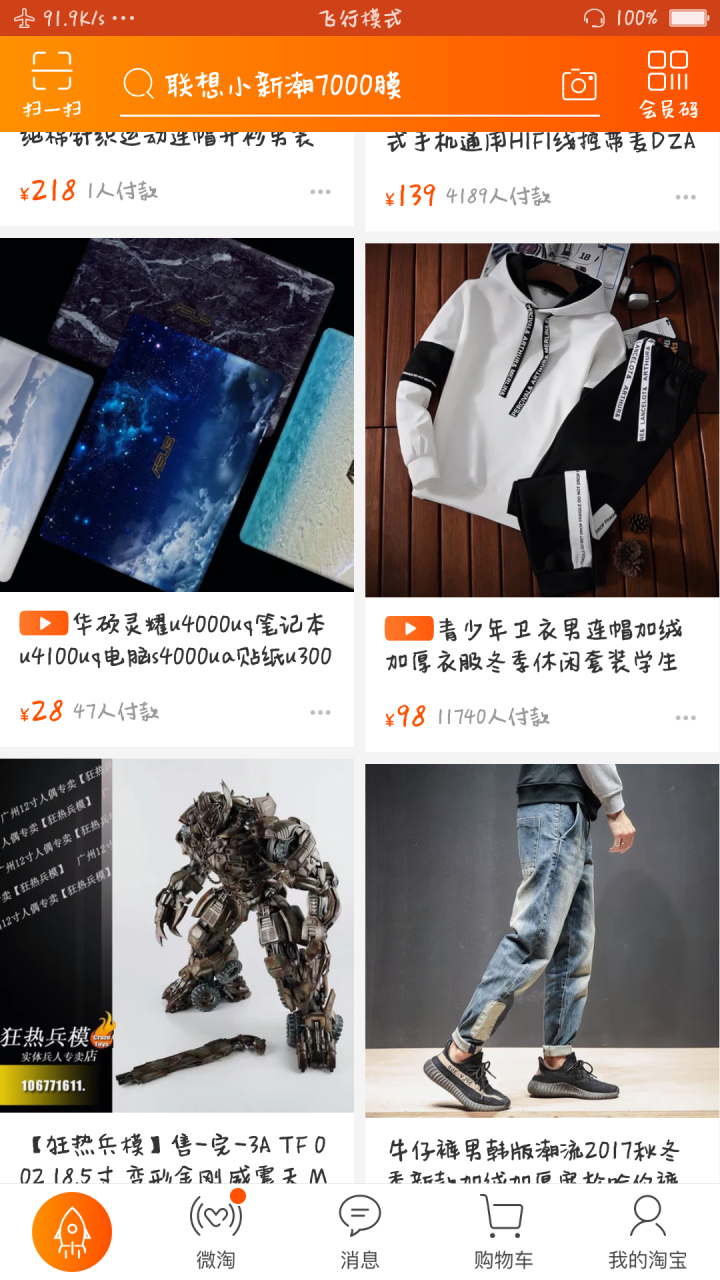The height and width of the screenshot is (1280, 720).
Task: Switch to the 微淘 tab
Action: tap(216, 1232)
